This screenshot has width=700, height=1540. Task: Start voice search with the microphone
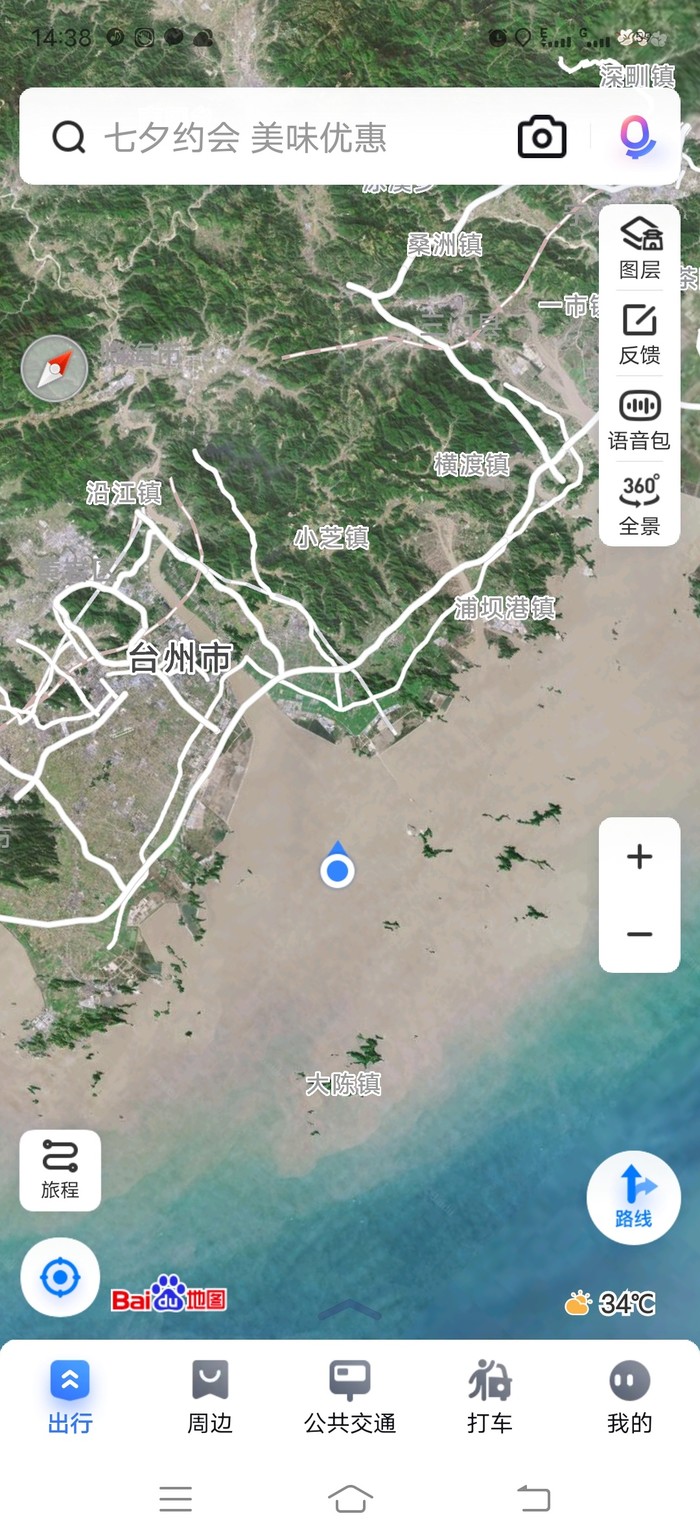[636, 138]
